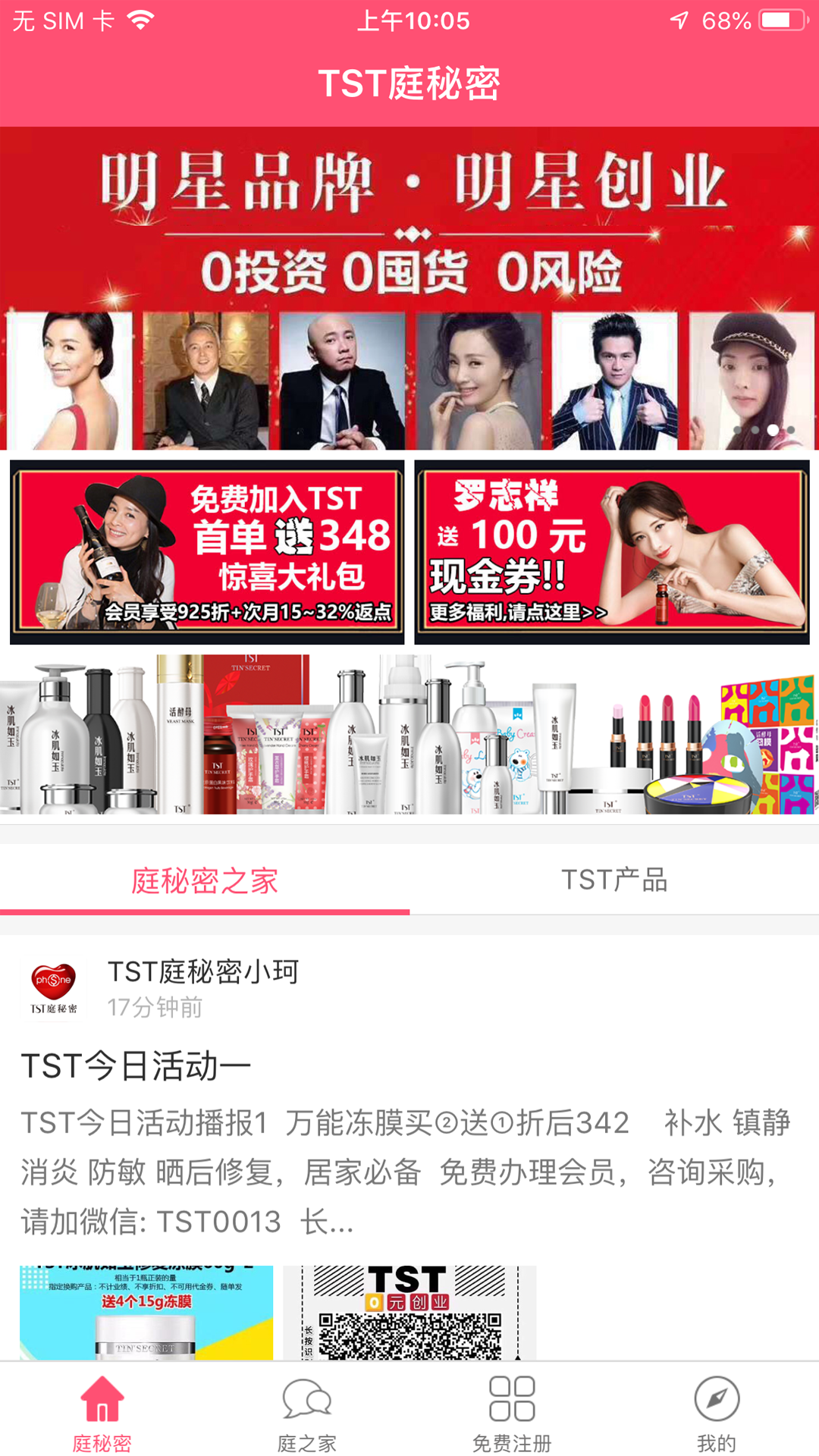
Task: Open the post titled TST今日活动一
Action: [x=136, y=1066]
